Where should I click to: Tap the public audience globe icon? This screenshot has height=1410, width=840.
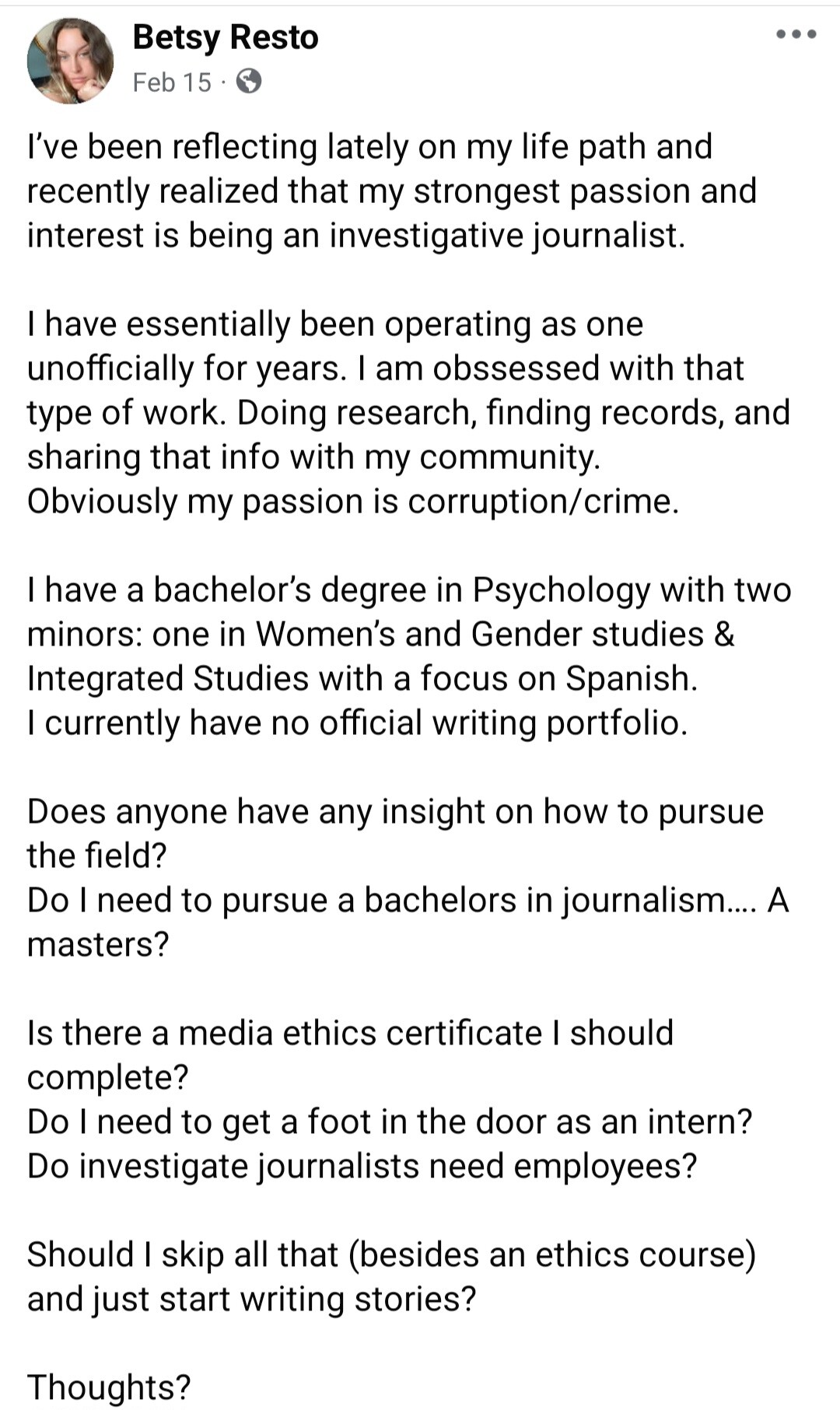tap(248, 82)
